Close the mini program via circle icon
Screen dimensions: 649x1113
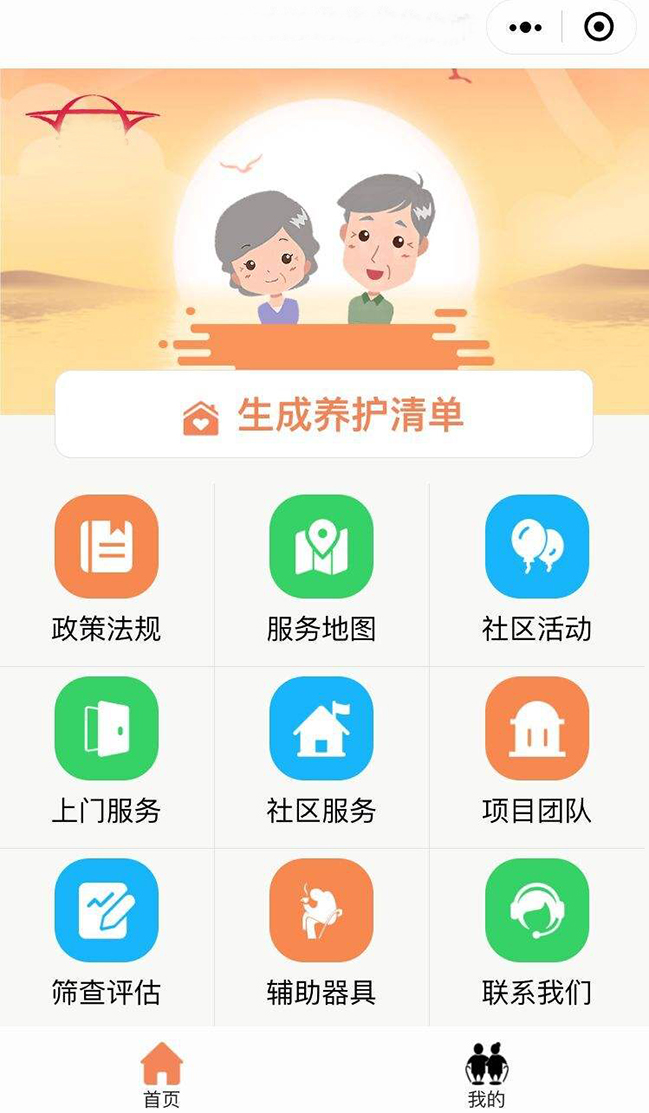tap(598, 28)
